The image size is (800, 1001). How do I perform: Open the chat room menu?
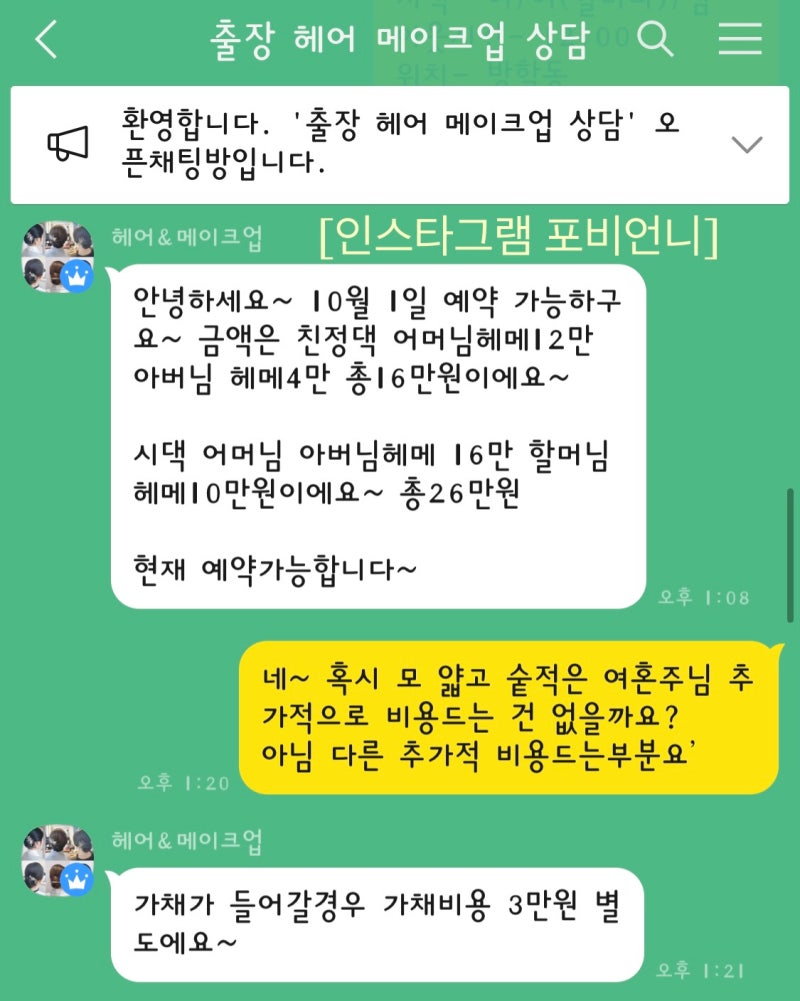pyautogui.click(x=740, y=40)
